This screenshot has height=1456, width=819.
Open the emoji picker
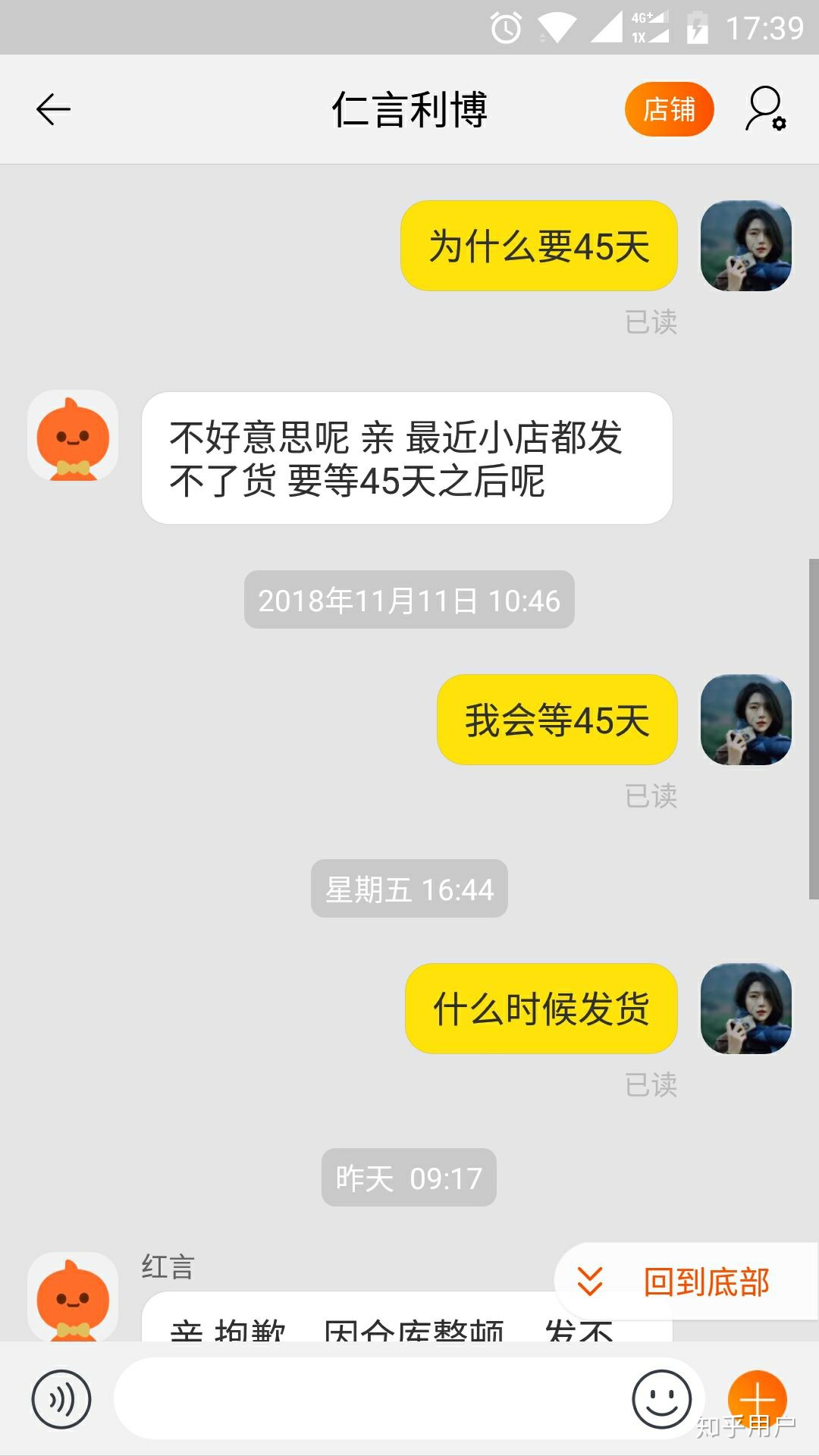click(x=661, y=1399)
